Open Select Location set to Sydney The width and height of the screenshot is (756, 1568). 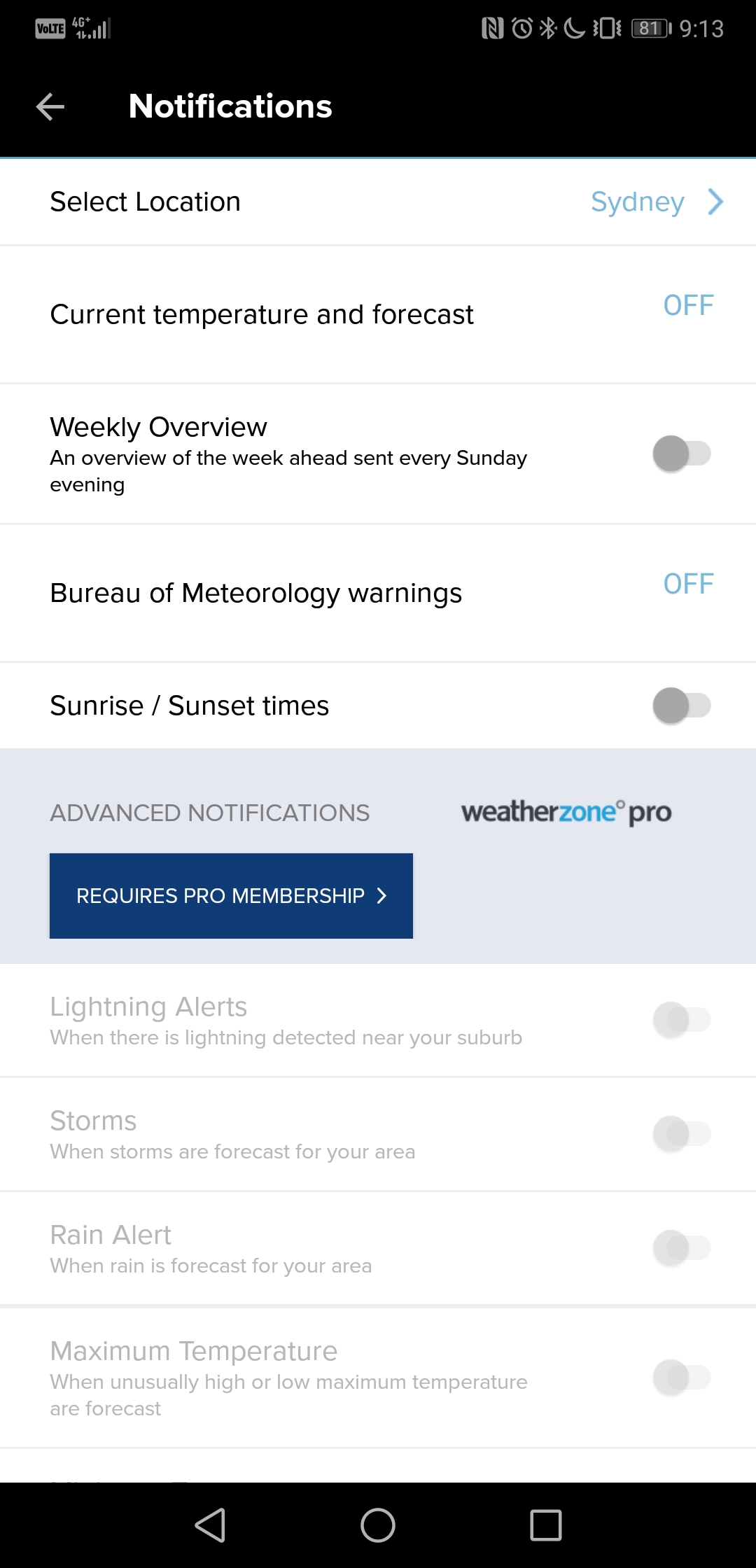pyautogui.click(x=378, y=202)
